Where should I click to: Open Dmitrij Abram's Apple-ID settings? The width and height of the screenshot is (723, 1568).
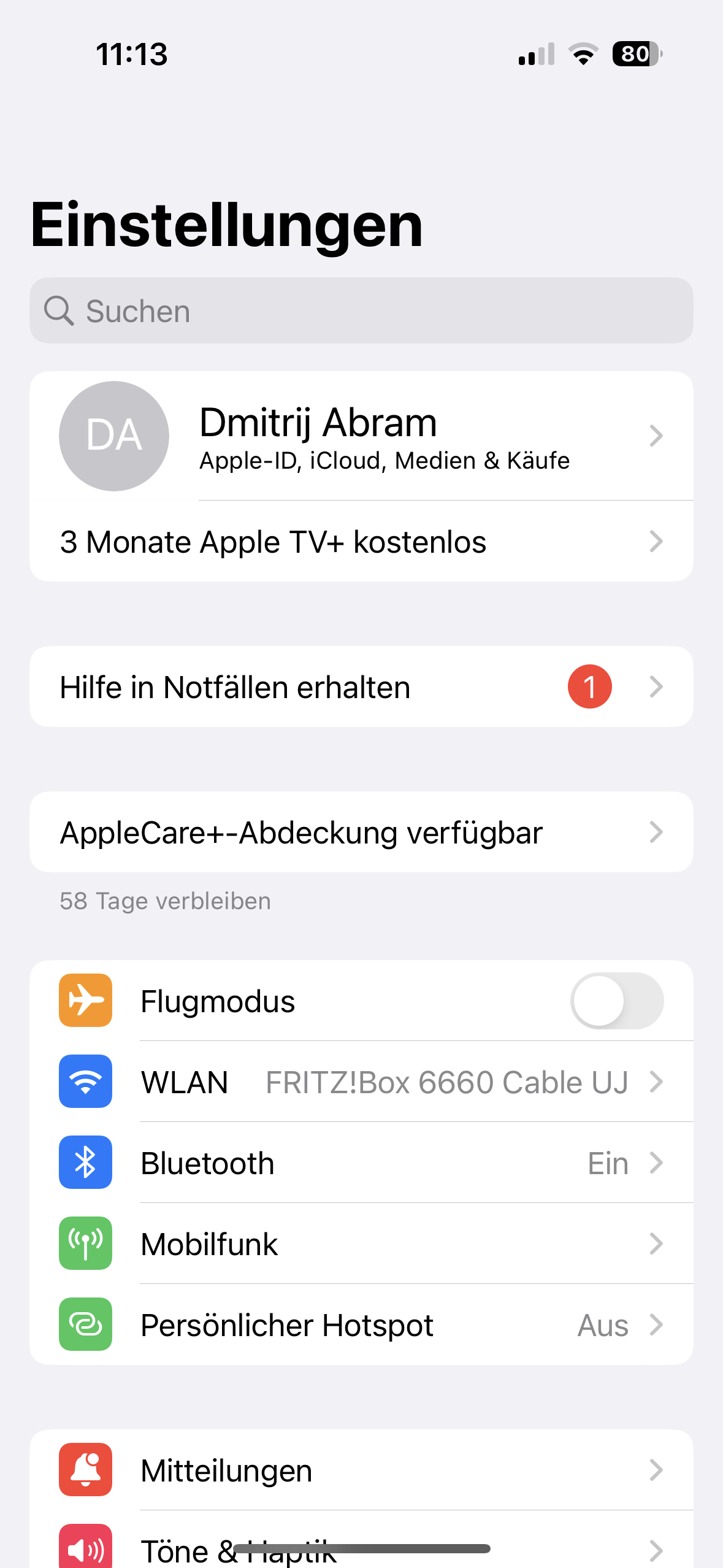click(361, 436)
